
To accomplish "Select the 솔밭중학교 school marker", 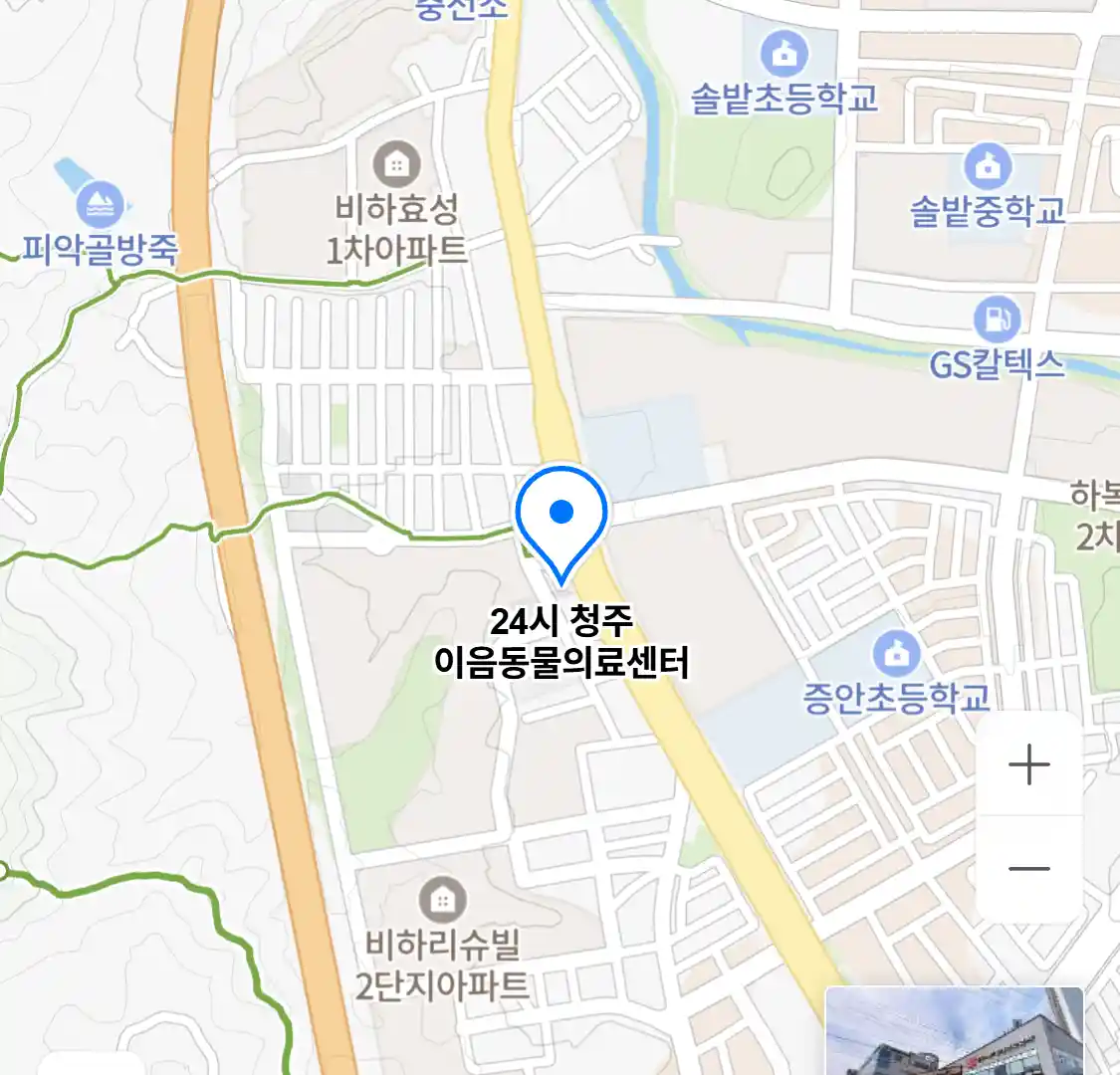I will click(988, 166).
